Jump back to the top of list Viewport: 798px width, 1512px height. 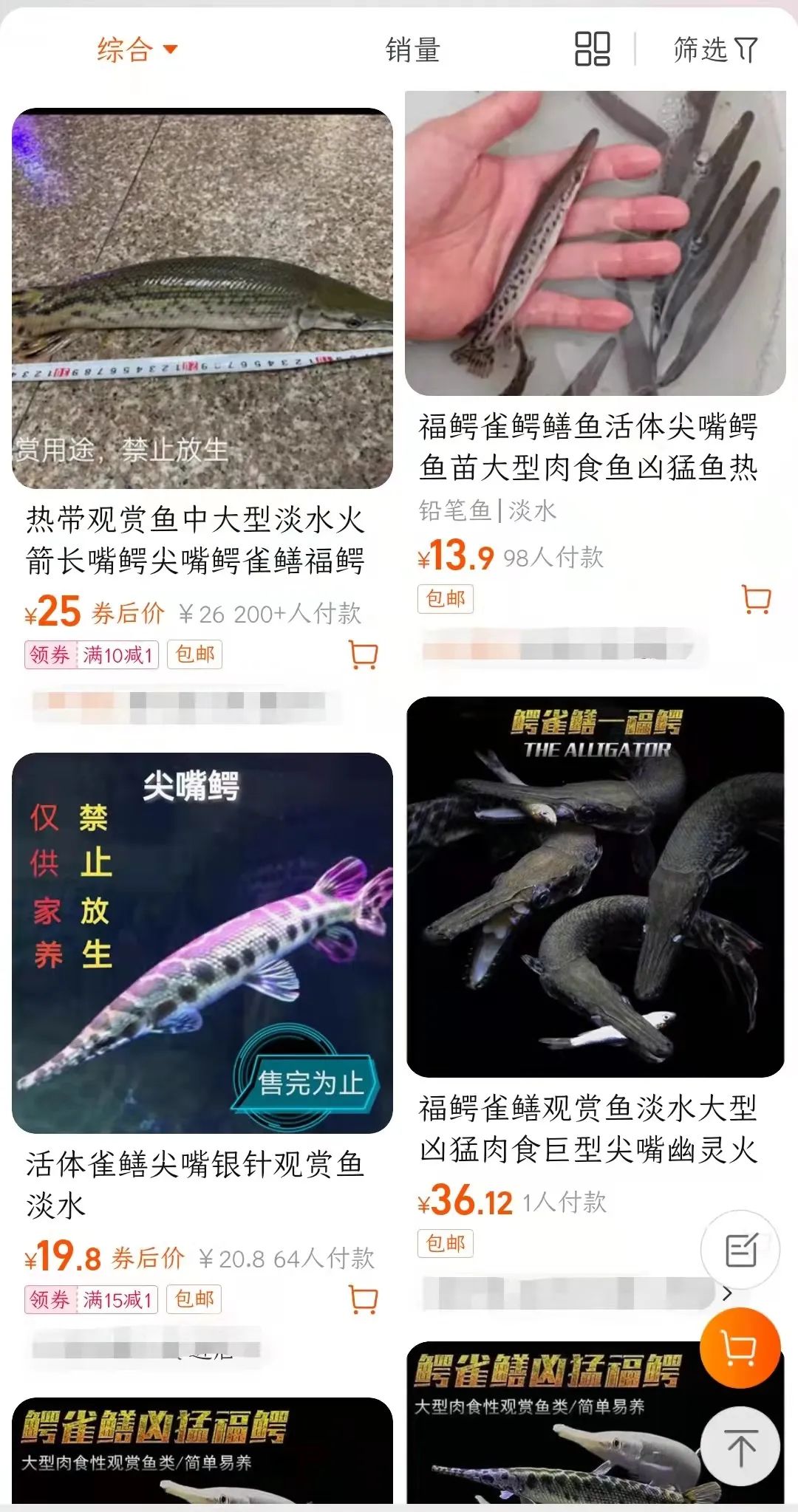tap(740, 1446)
